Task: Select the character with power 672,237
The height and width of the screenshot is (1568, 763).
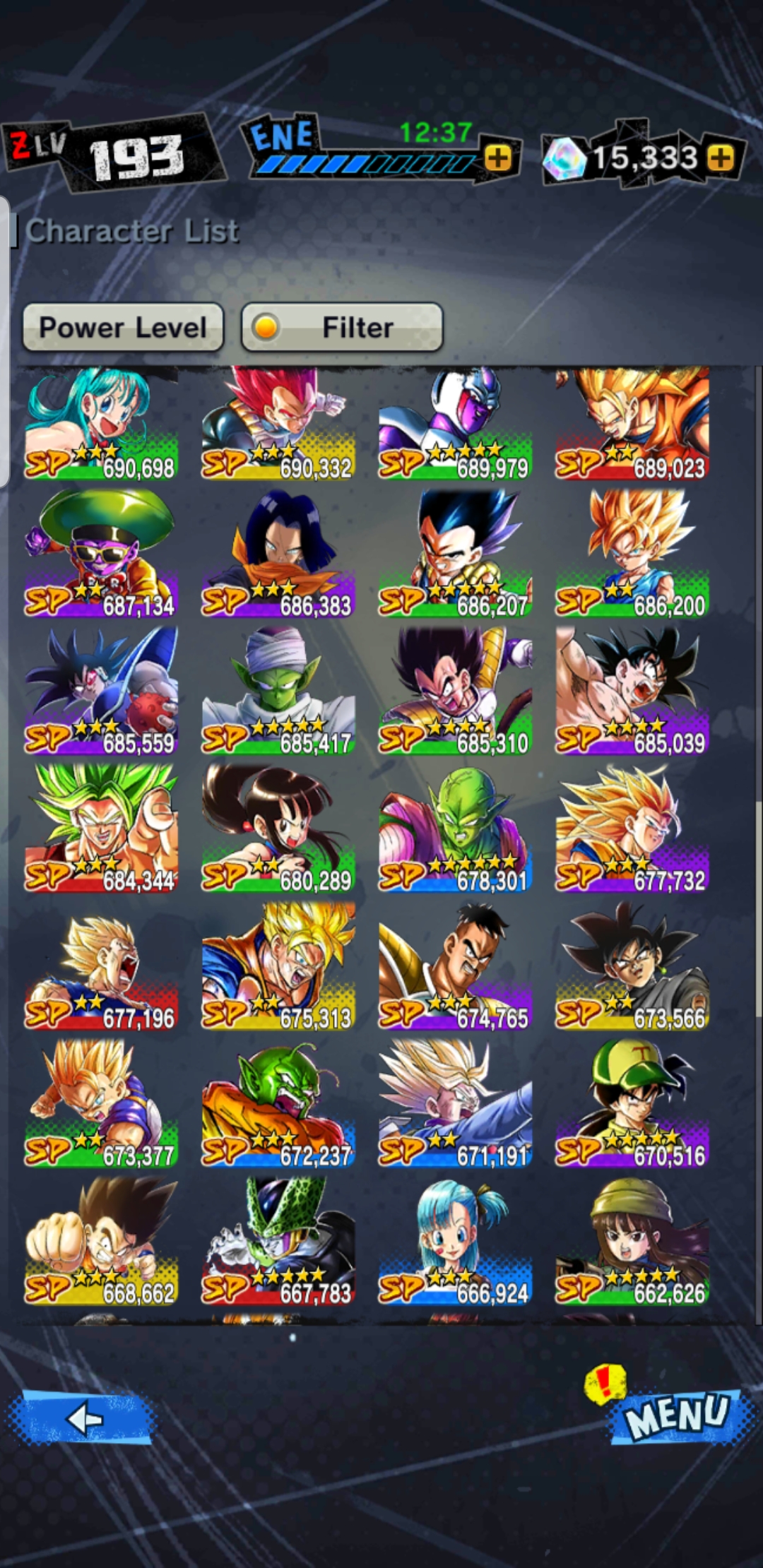Action: pyautogui.click(x=278, y=1103)
